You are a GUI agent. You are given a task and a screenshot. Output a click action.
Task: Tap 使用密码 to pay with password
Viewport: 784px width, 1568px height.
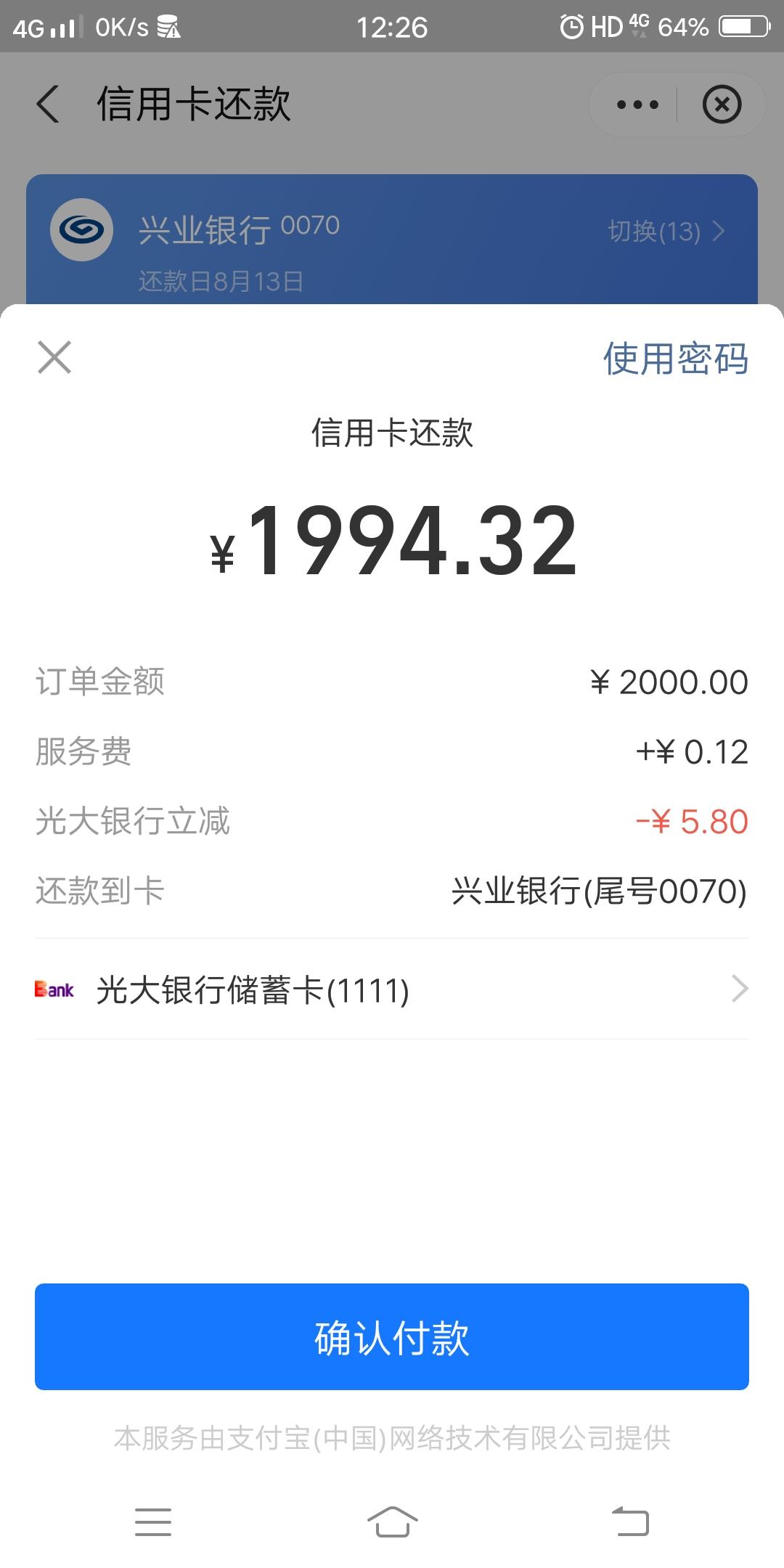tap(675, 359)
